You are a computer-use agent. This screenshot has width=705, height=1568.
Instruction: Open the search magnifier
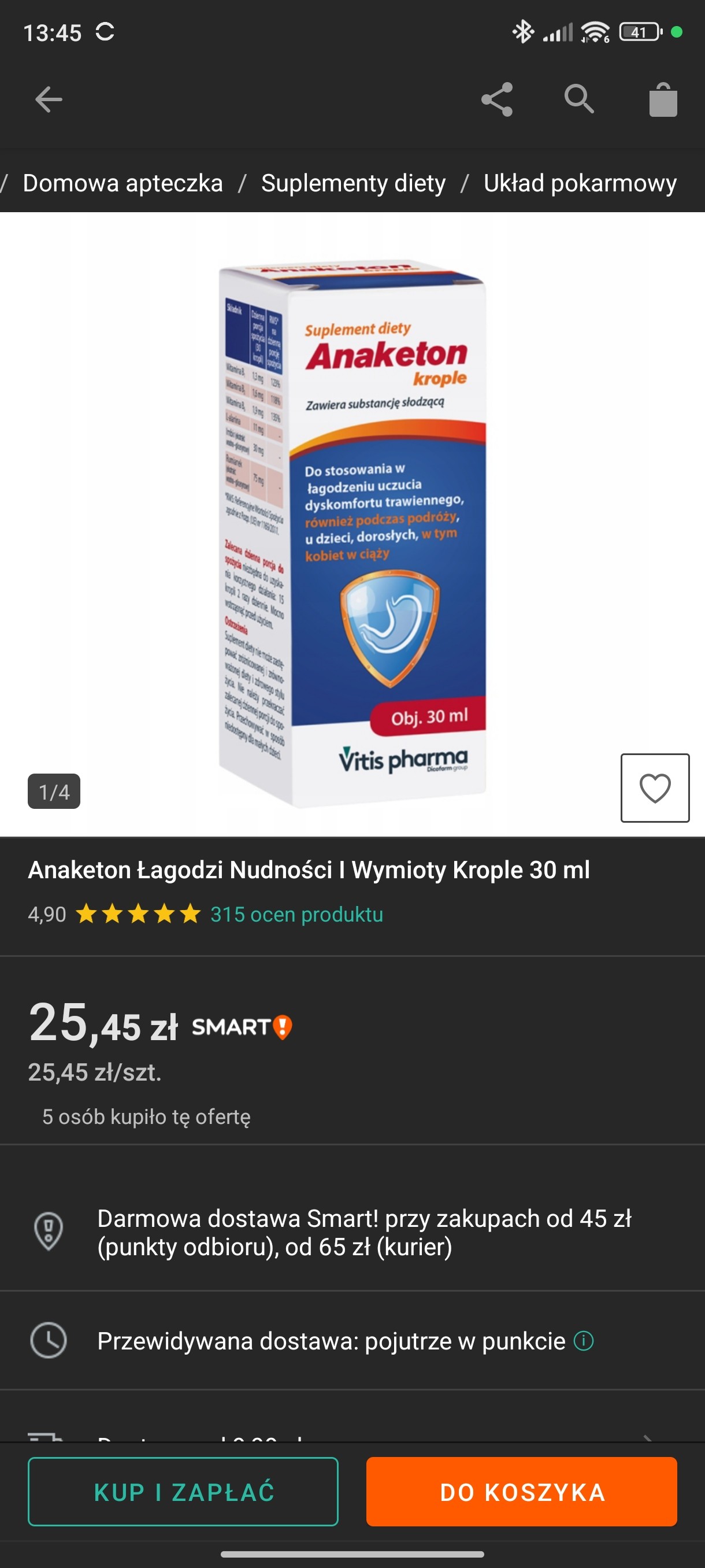pyautogui.click(x=578, y=99)
